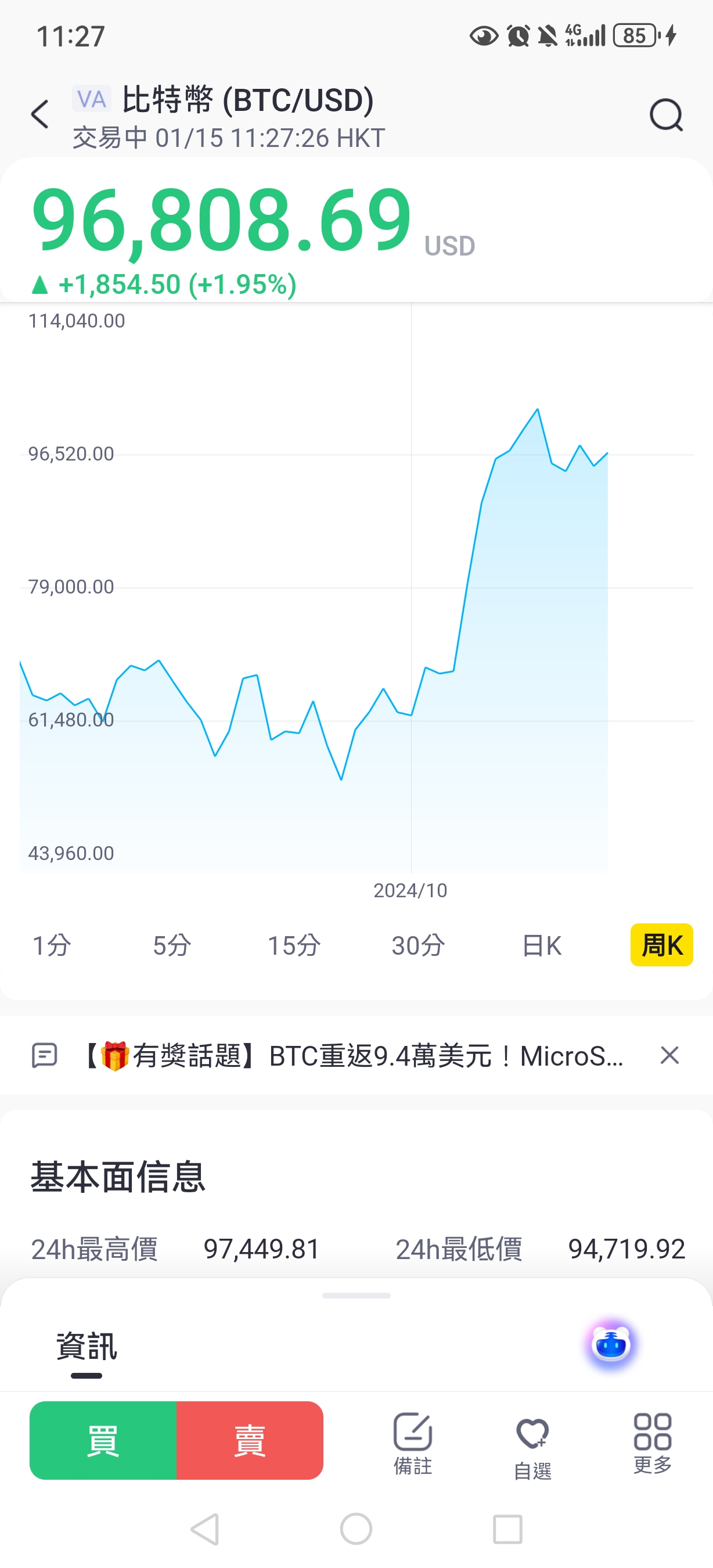Select the 30分 timeframe
This screenshot has width=713, height=1568.
click(417, 945)
